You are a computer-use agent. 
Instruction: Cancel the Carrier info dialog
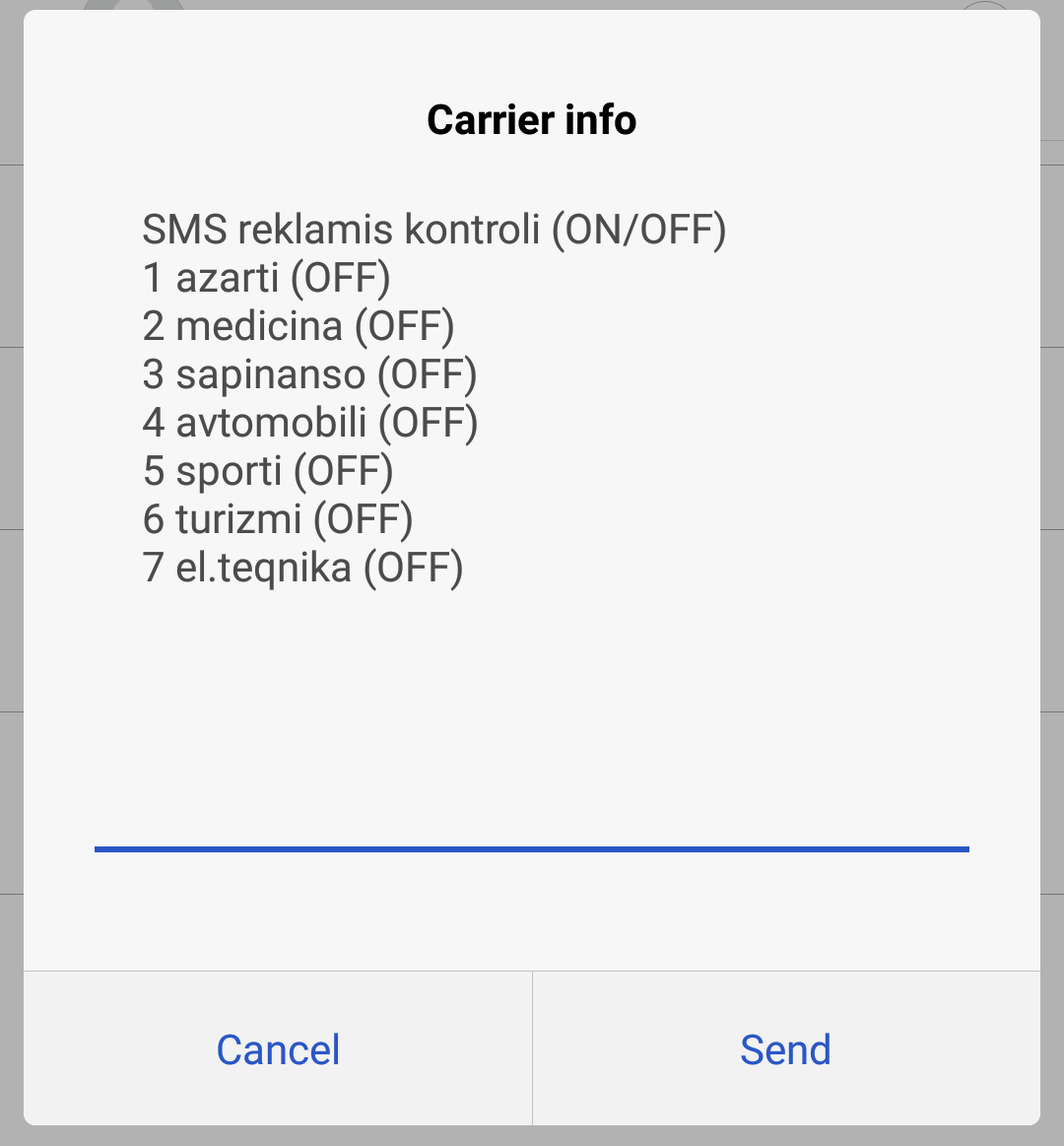[278, 1049]
